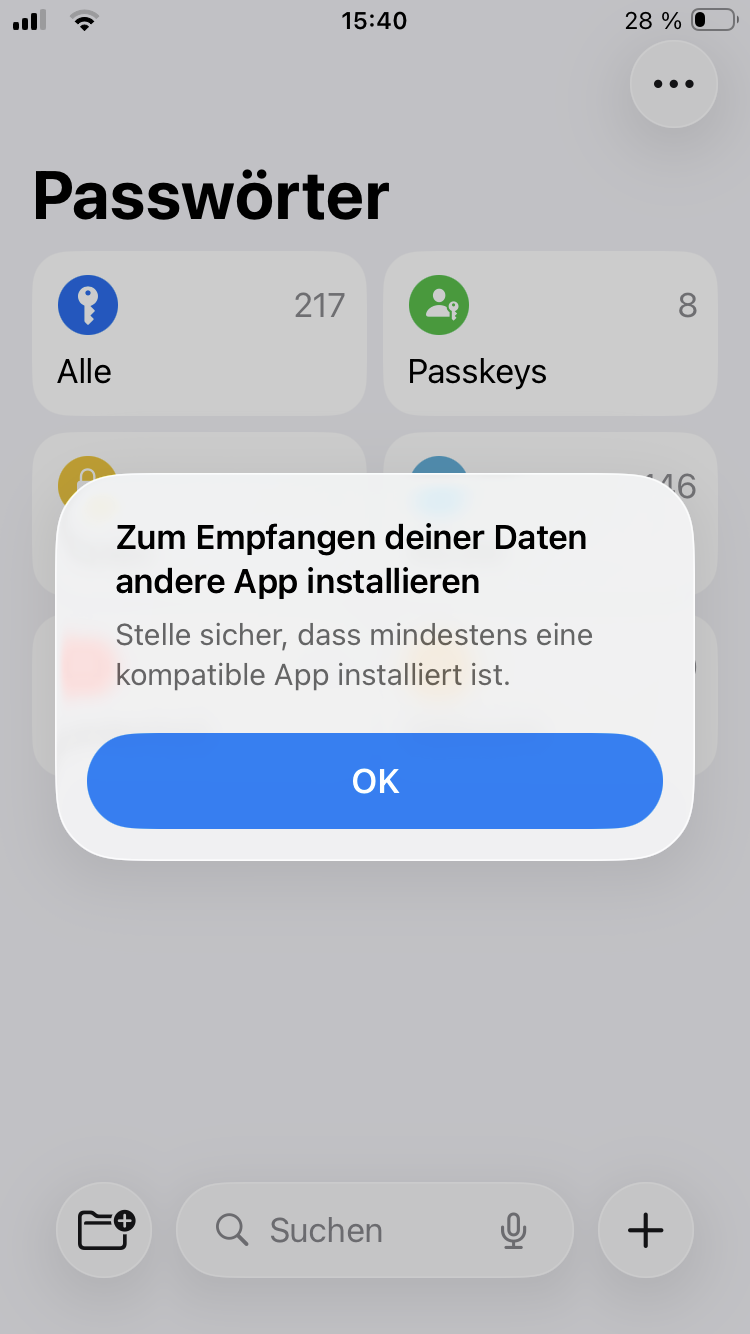Tap the Suchen search field
This screenshot has height=1334, width=750.
pyautogui.click(x=350, y=1230)
